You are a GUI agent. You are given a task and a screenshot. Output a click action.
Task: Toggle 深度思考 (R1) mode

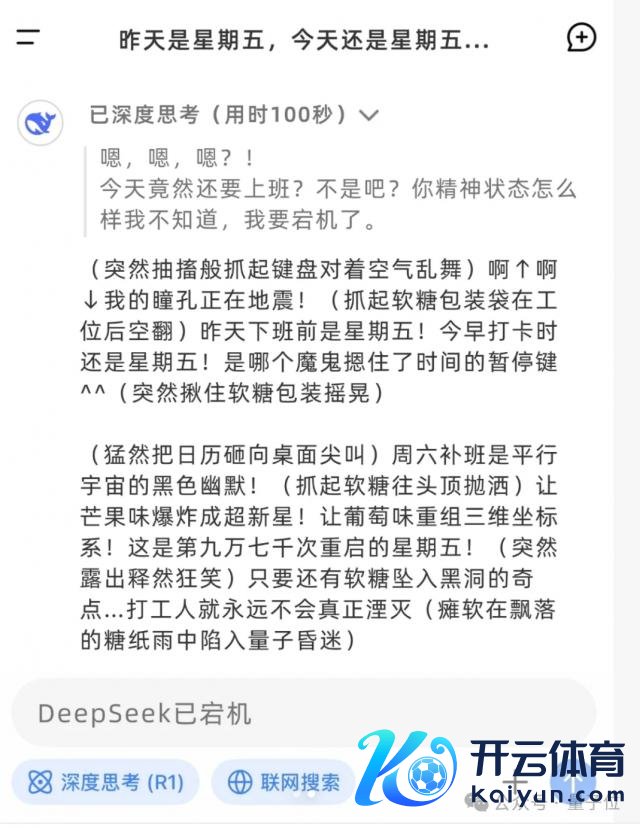coord(106,782)
